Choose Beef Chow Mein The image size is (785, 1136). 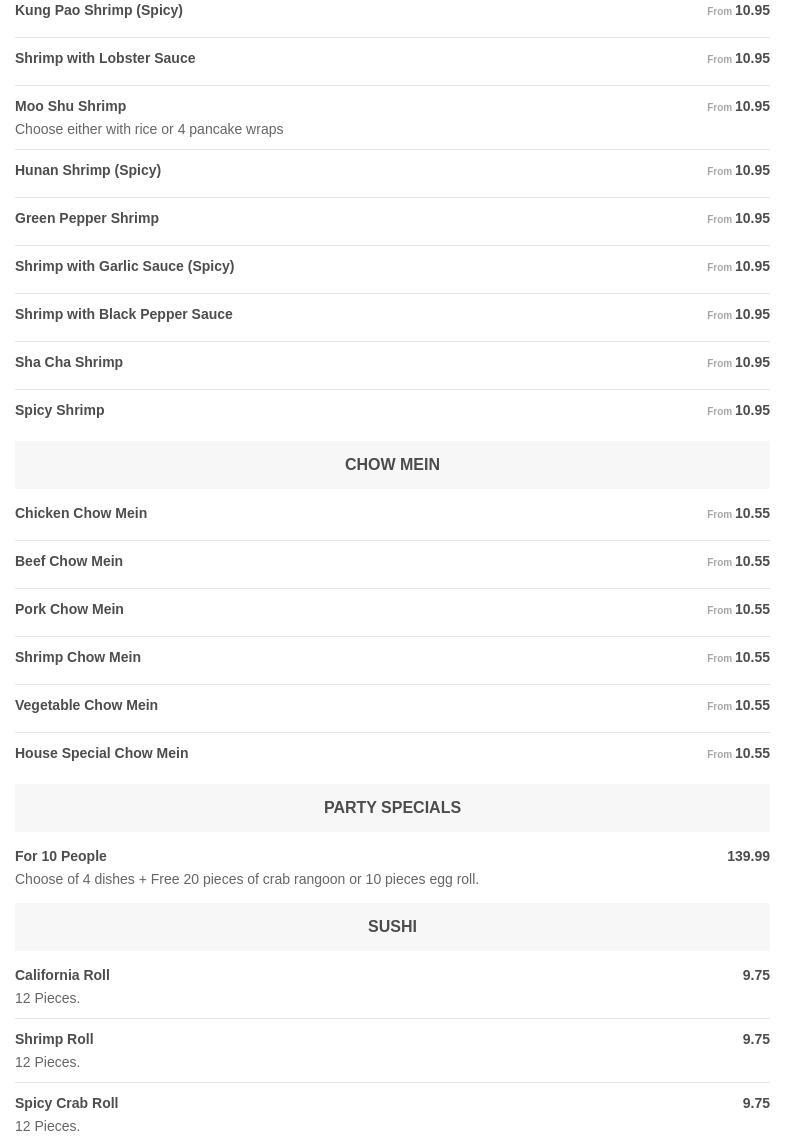click(x=69, y=561)
